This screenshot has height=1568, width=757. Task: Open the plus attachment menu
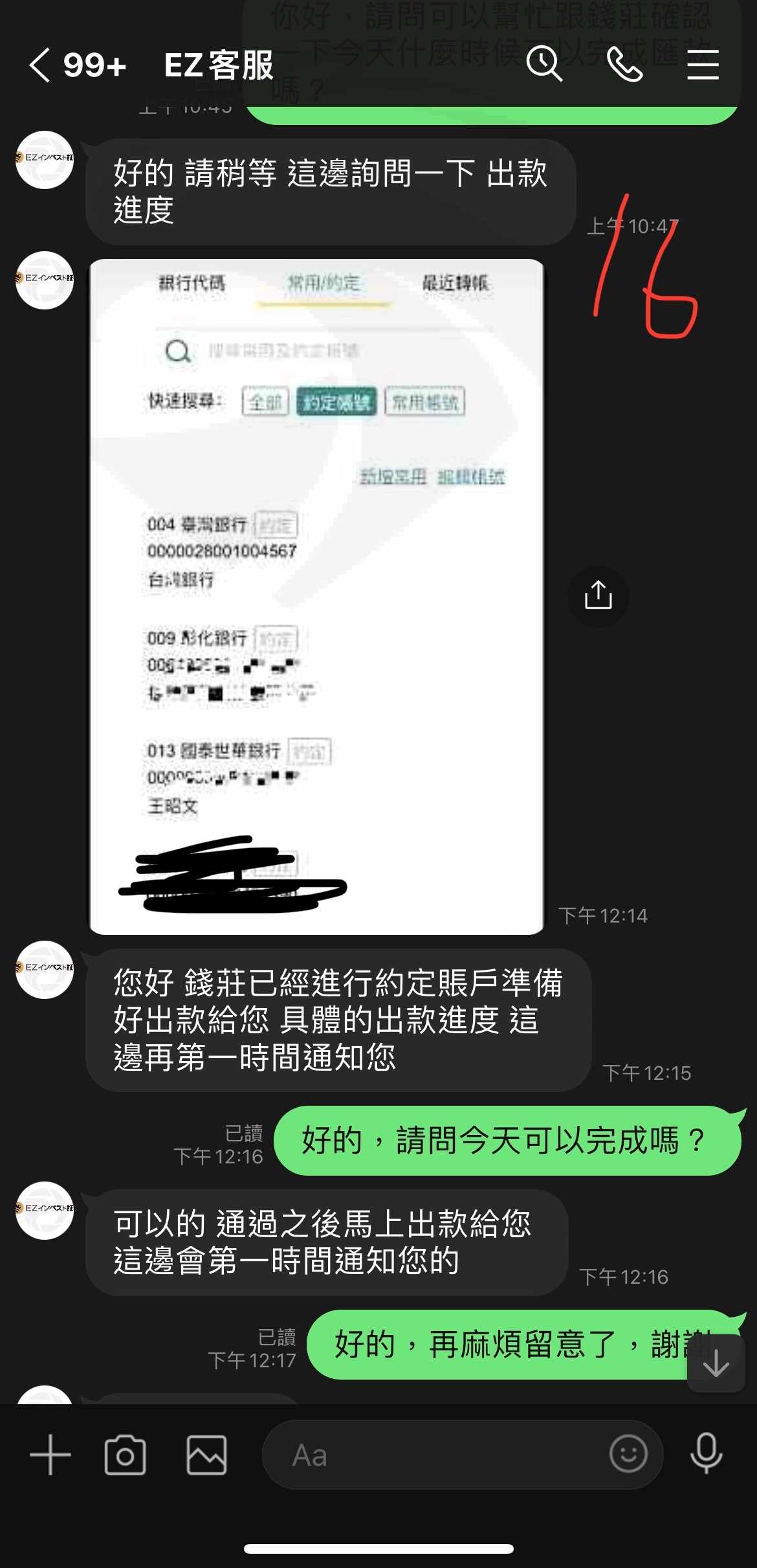coord(50,1455)
